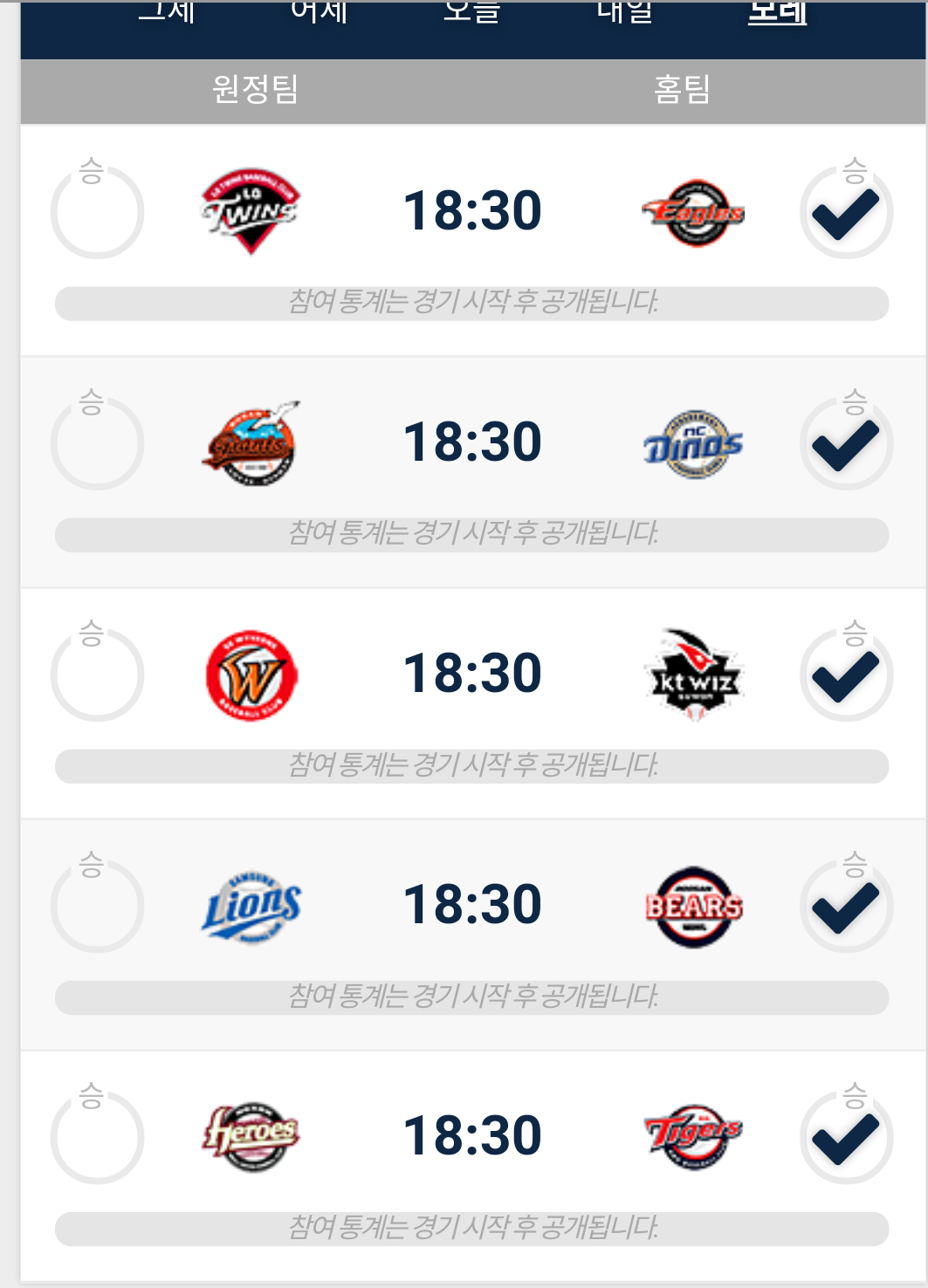
Task: Pick SK Wyverns to win
Action: tap(97, 675)
